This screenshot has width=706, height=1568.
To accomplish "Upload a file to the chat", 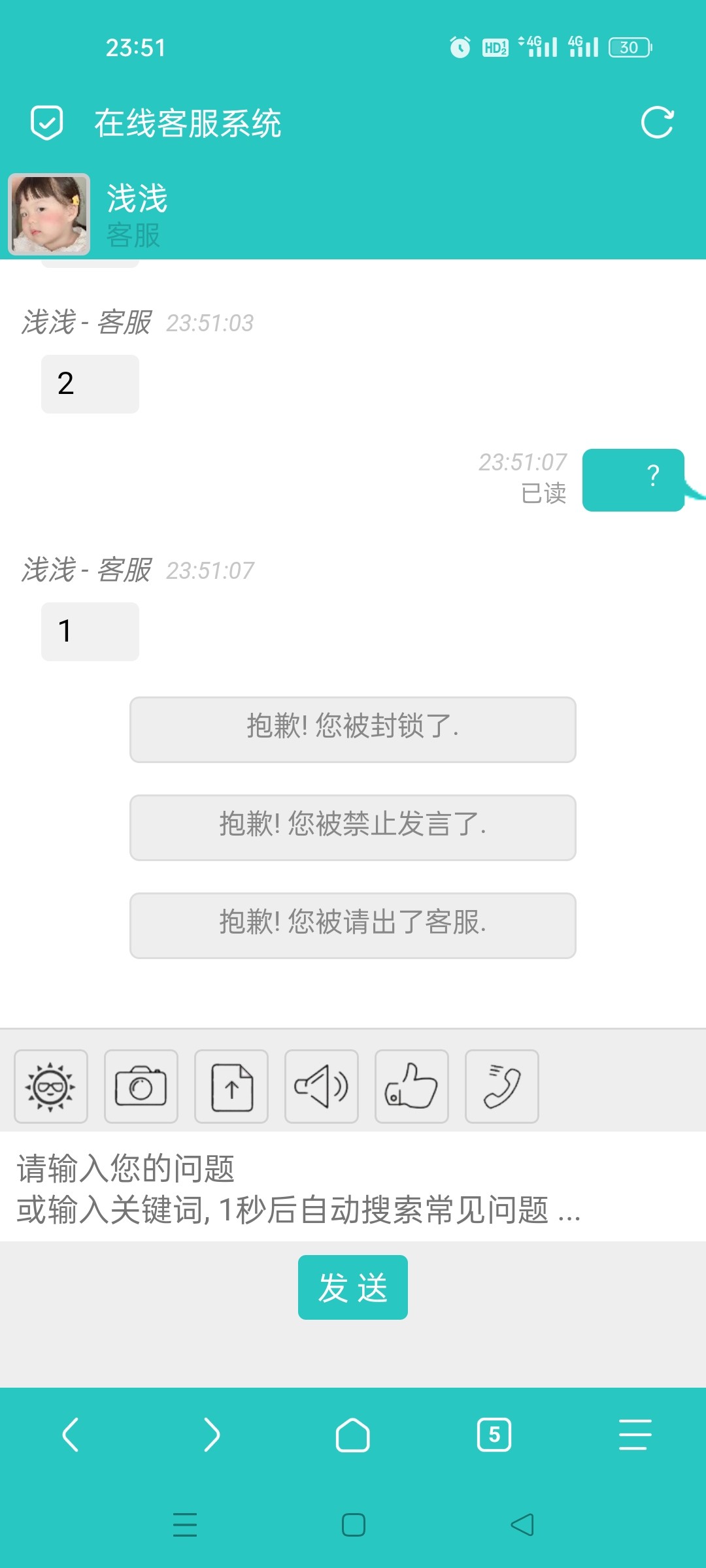I will [231, 1086].
